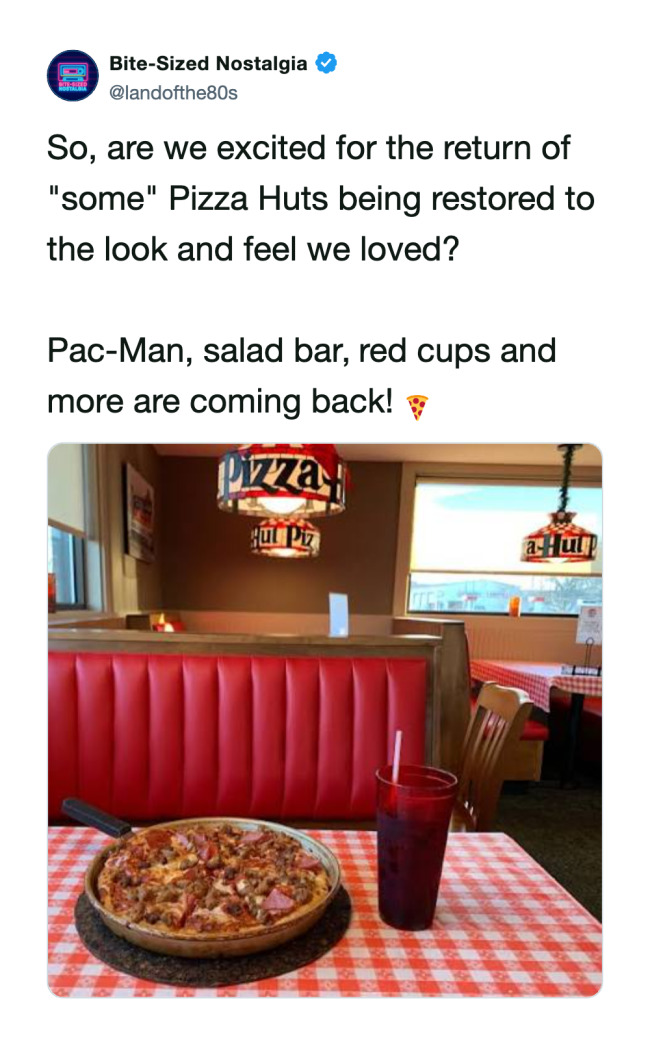
Task: Tap the Bite-Sized Nostalgia display name
Action: tap(208, 63)
